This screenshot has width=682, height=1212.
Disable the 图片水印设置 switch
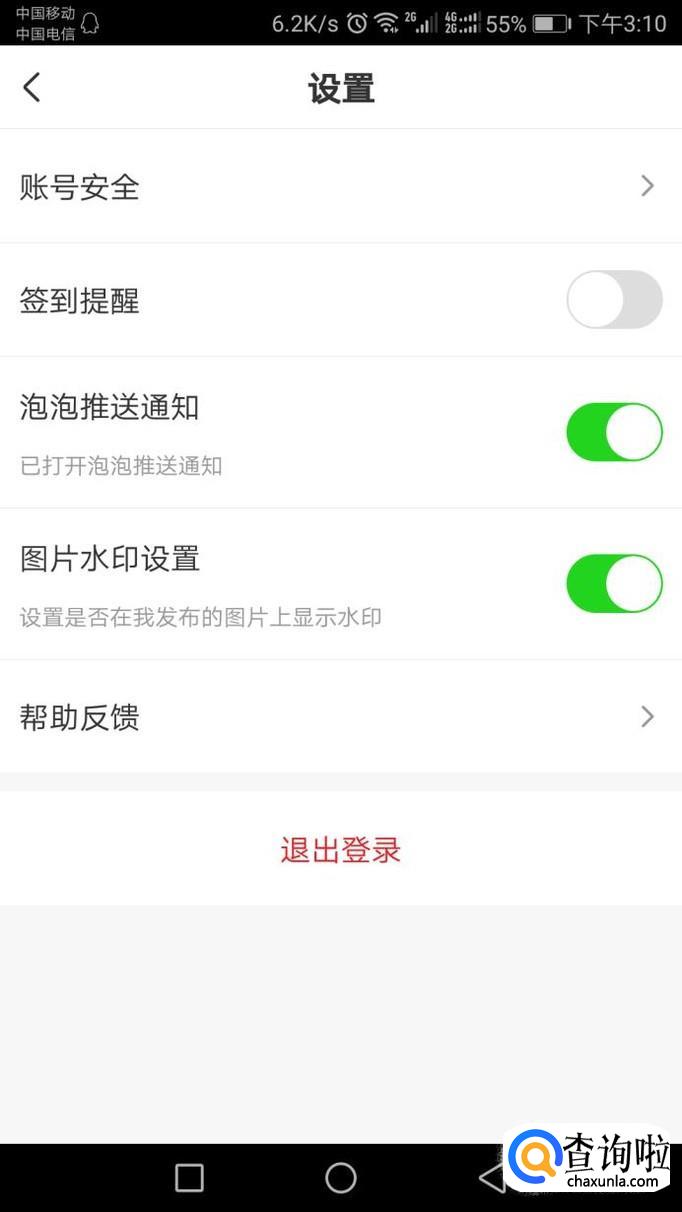(614, 584)
